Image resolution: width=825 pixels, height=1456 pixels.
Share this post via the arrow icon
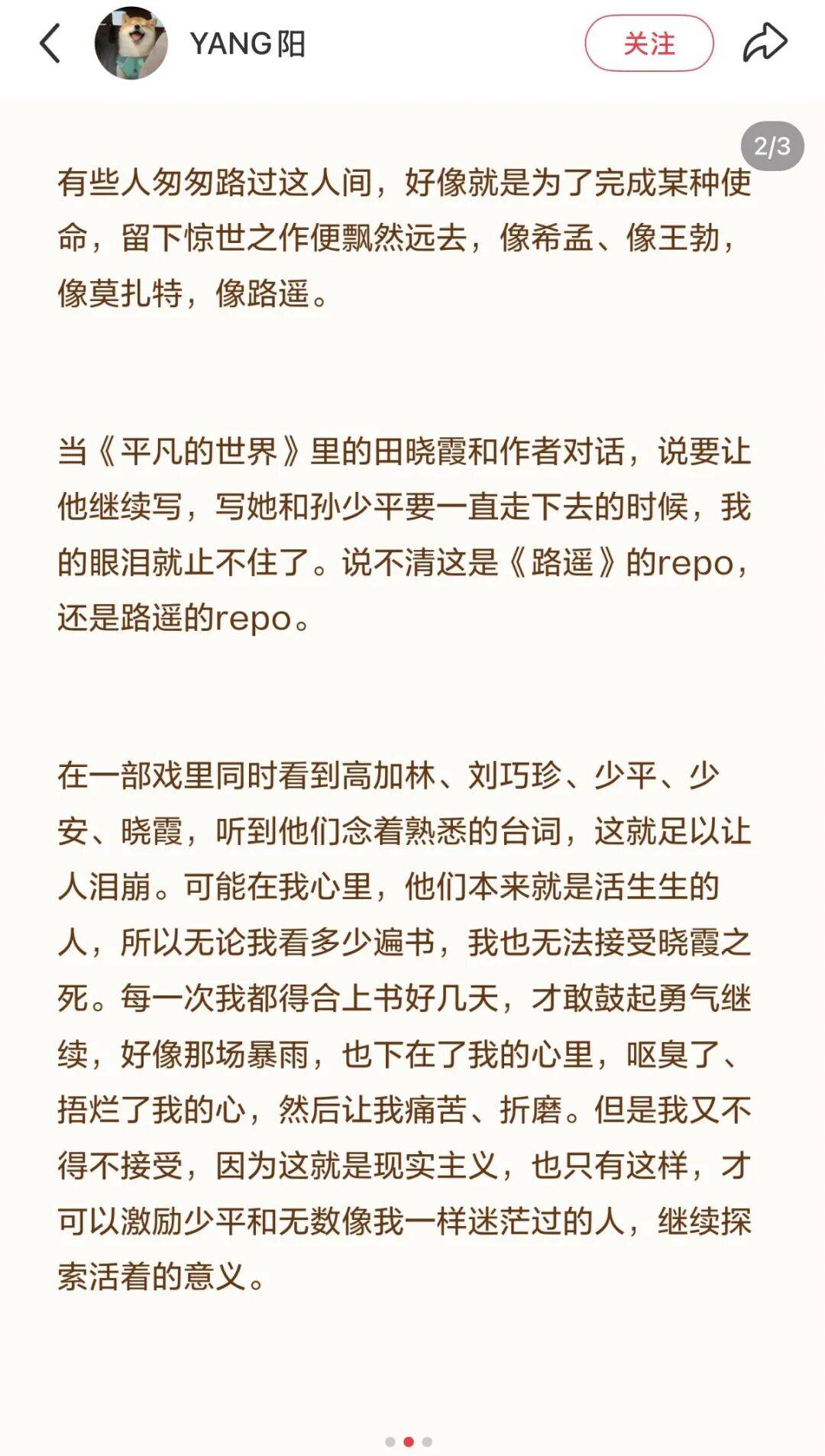(765, 43)
